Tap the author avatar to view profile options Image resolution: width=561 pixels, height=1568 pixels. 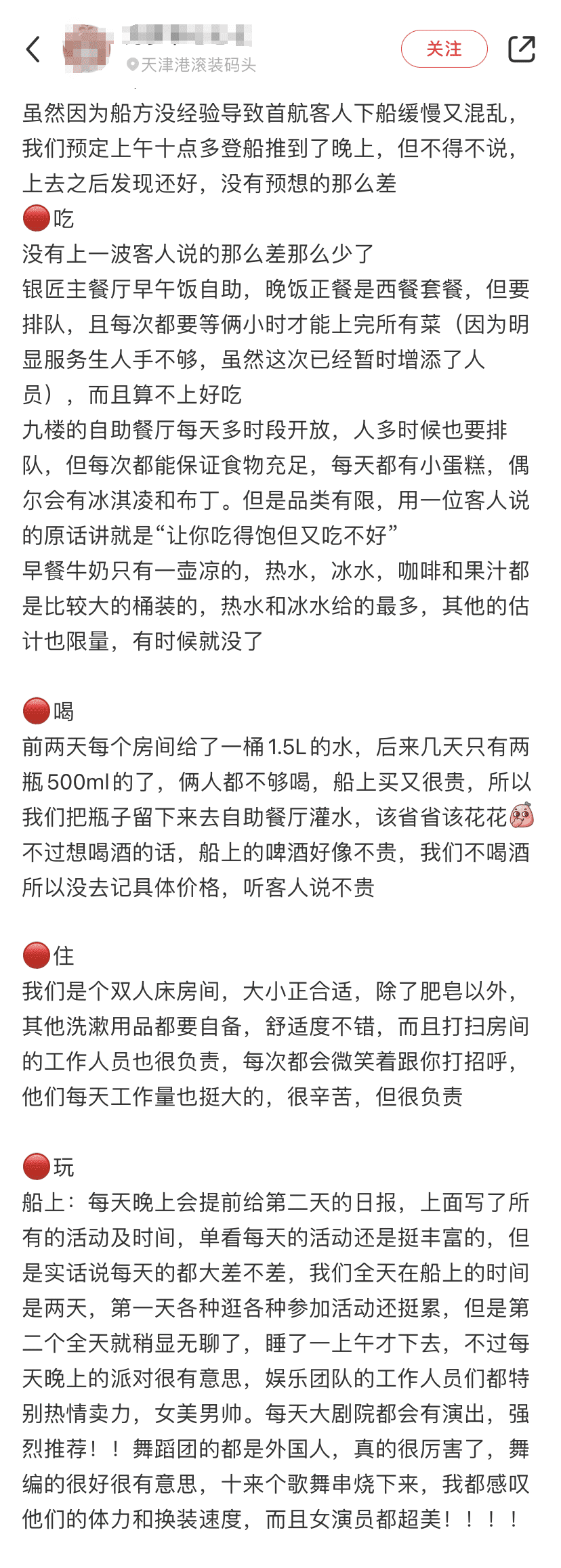[85, 49]
